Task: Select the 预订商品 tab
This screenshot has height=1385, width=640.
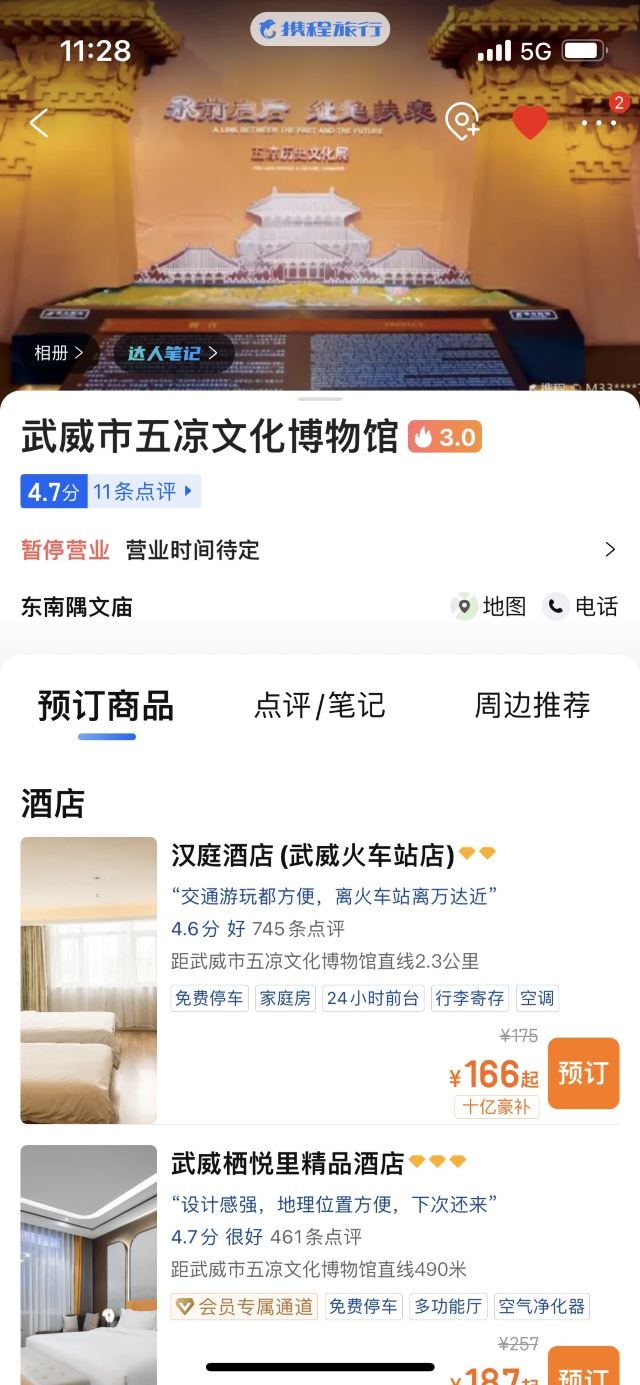Action: 106,705
